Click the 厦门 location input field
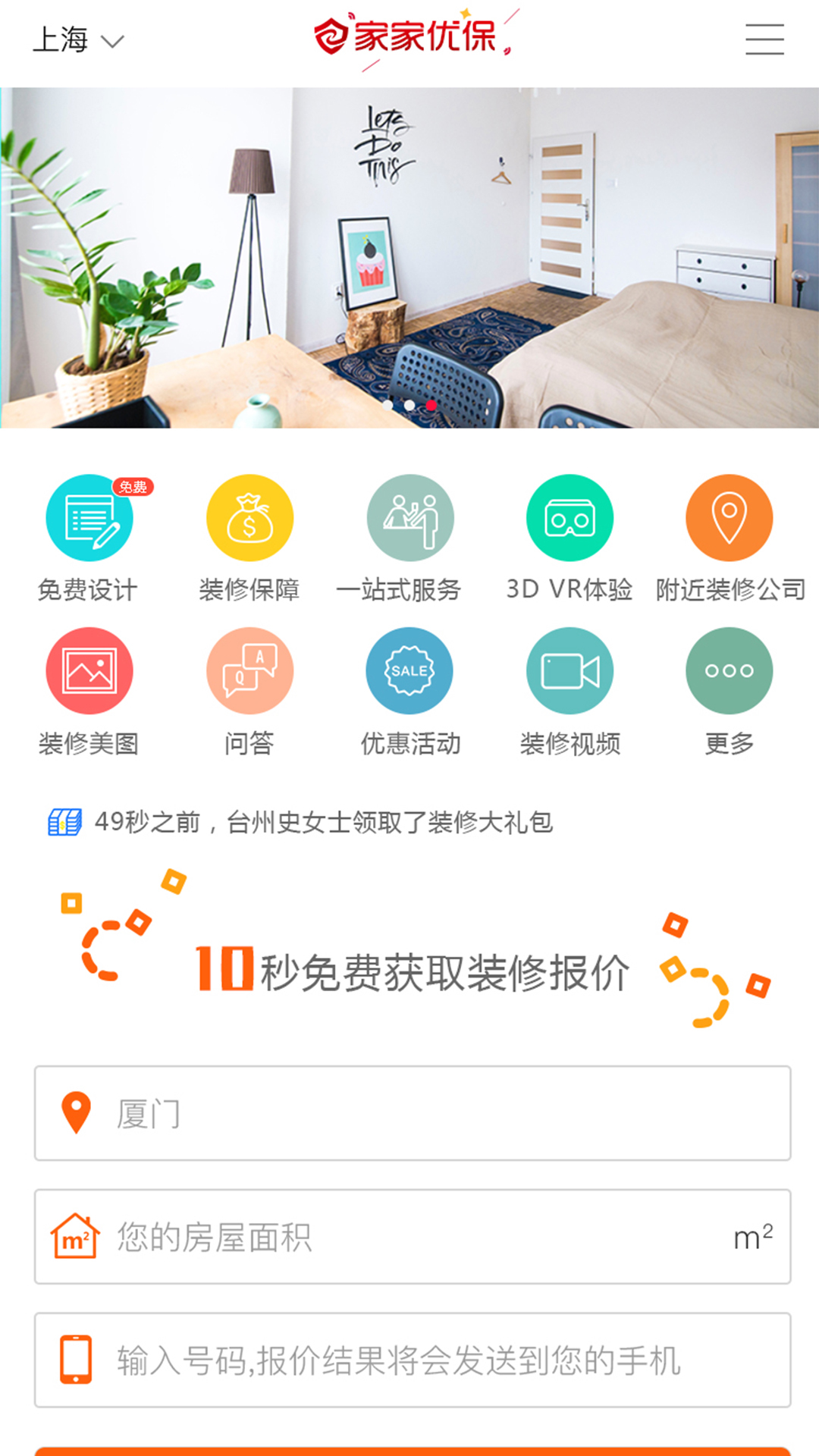 (409, 1113)
